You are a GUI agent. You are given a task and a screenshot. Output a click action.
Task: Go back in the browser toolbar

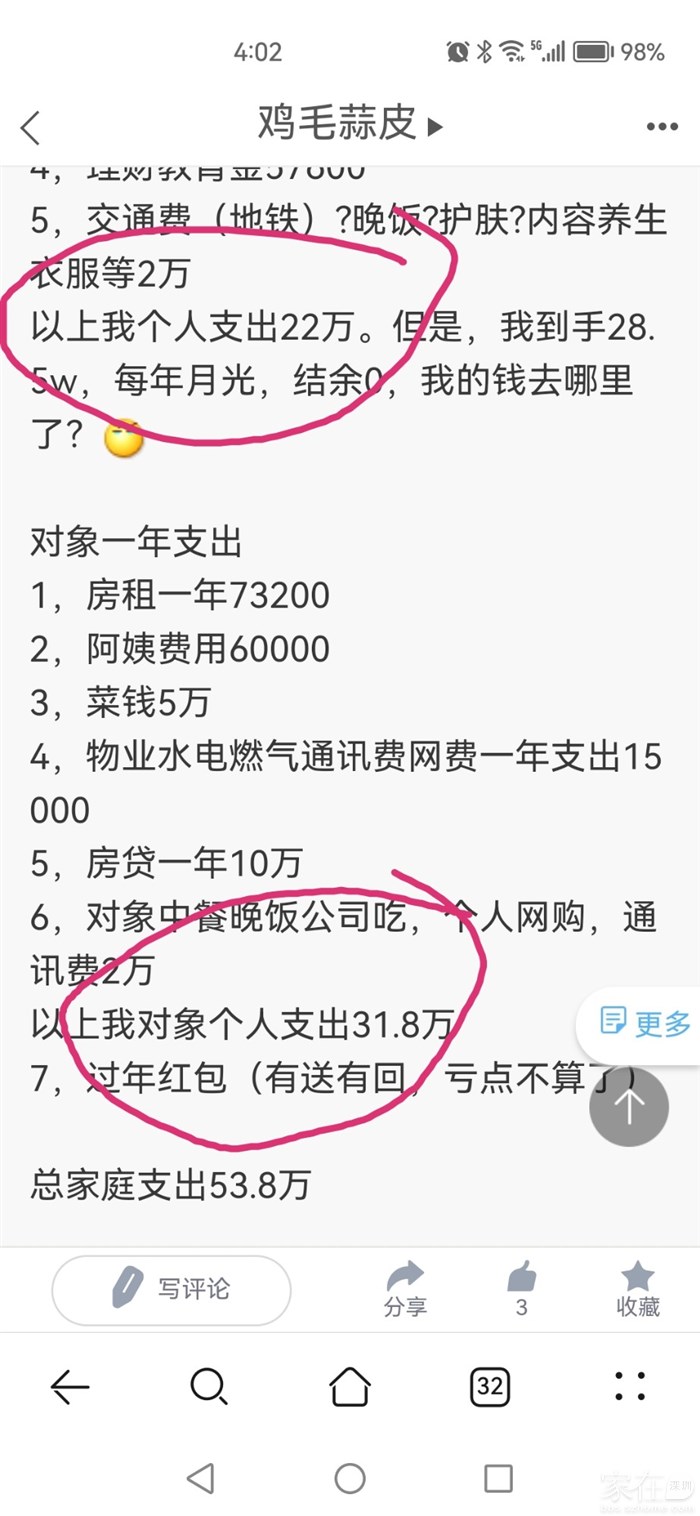pyautogui.click(x=70, y=1387)
